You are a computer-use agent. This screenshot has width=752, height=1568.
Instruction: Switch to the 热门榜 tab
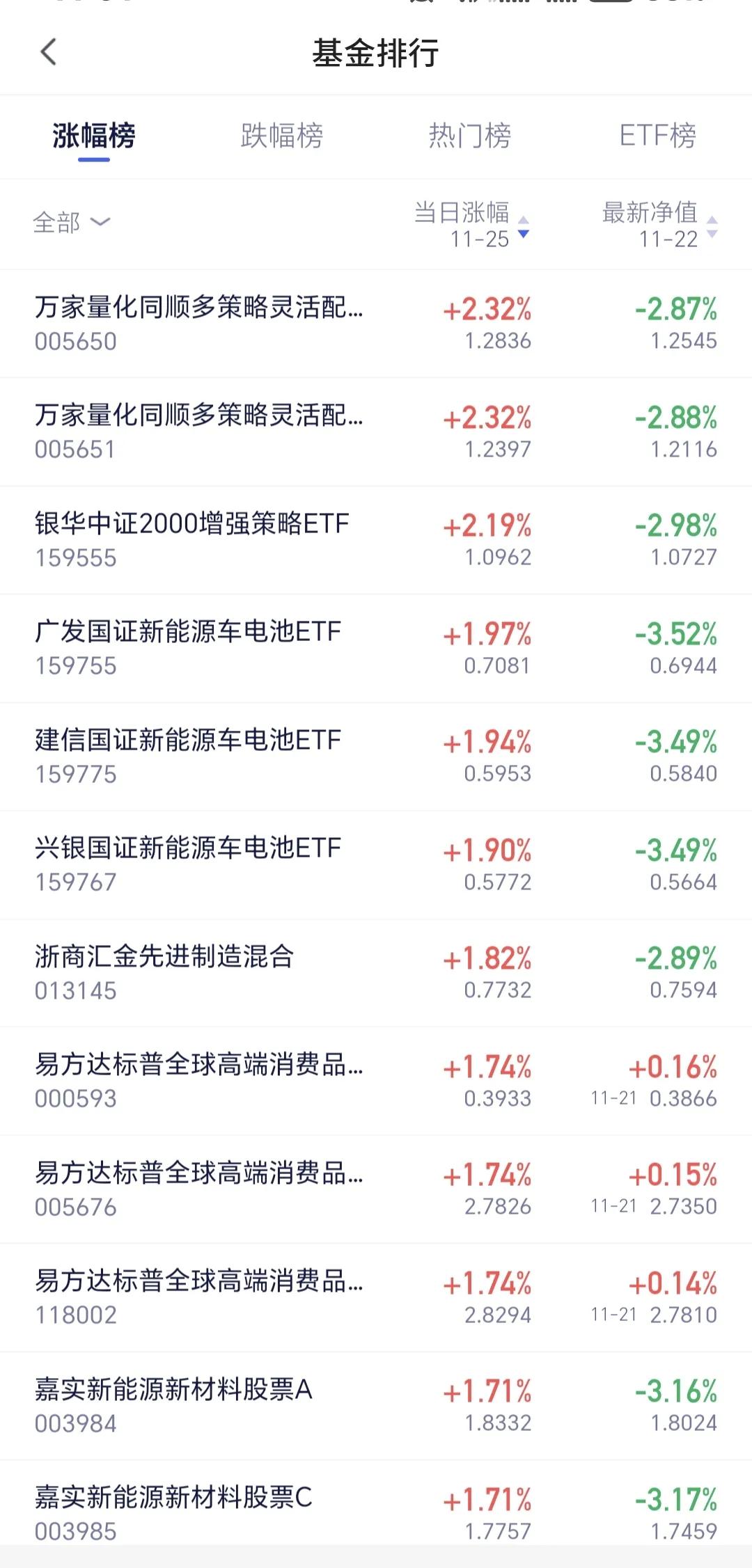coord(470,136)
